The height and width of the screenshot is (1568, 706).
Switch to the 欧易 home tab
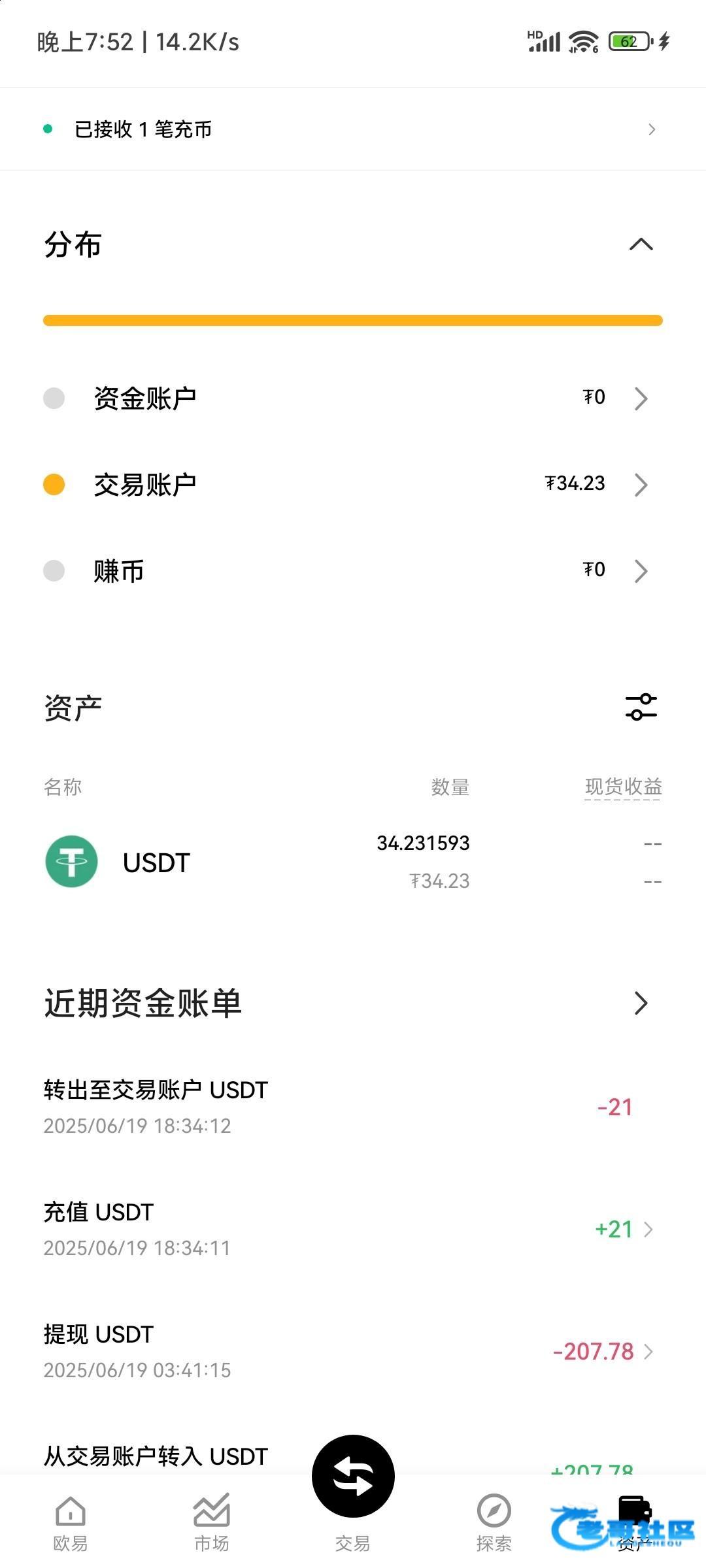click(71, 1524)
